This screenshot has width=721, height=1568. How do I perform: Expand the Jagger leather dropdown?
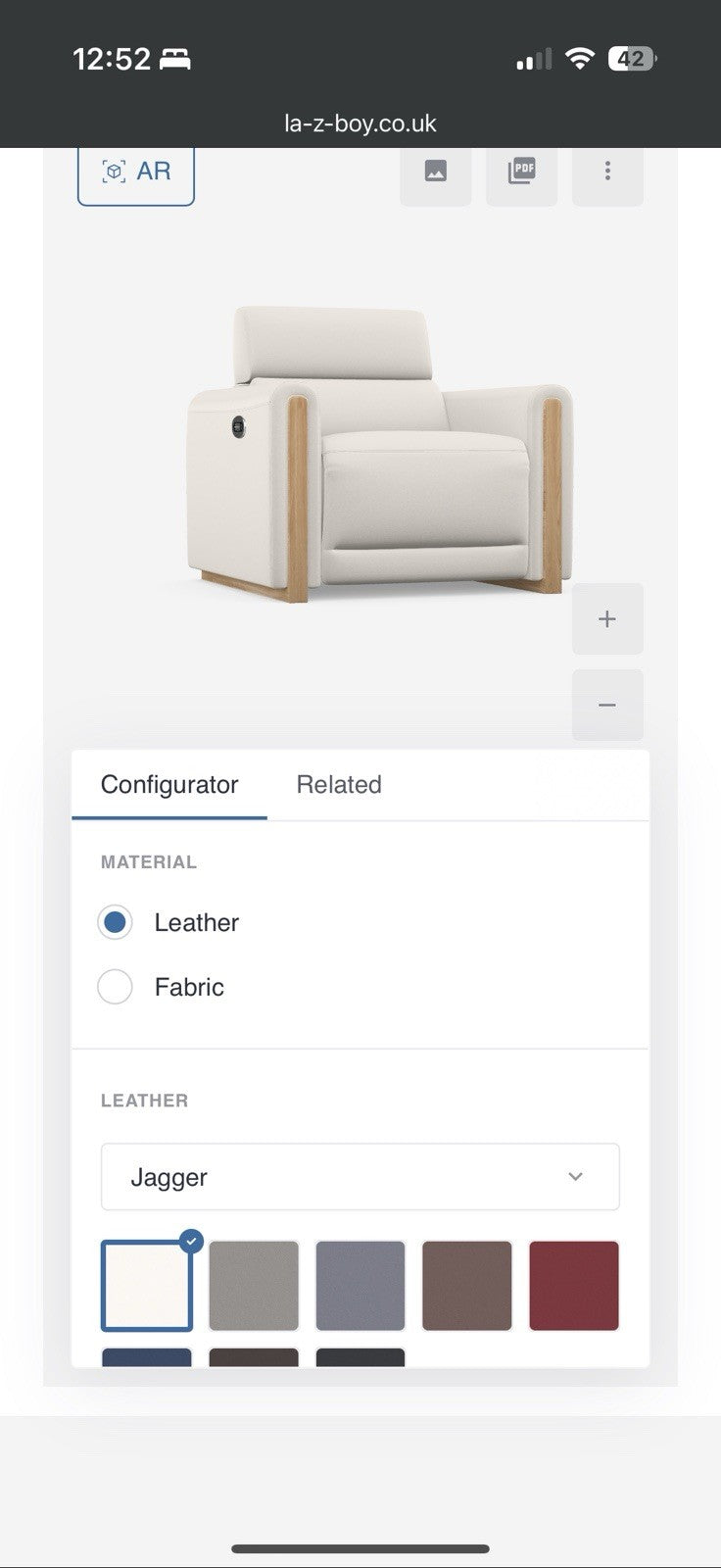[x=360, y=1177]
